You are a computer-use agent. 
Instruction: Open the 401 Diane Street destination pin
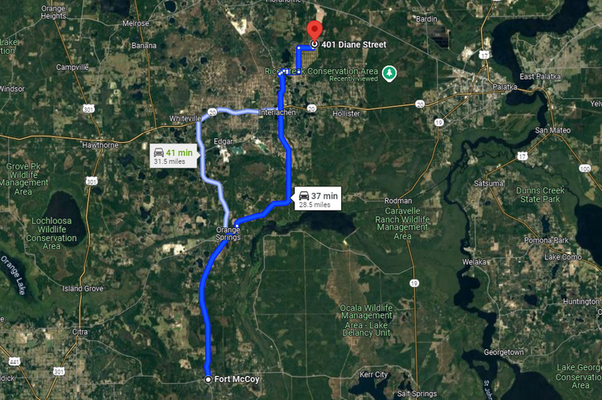(x=315, y=33)
